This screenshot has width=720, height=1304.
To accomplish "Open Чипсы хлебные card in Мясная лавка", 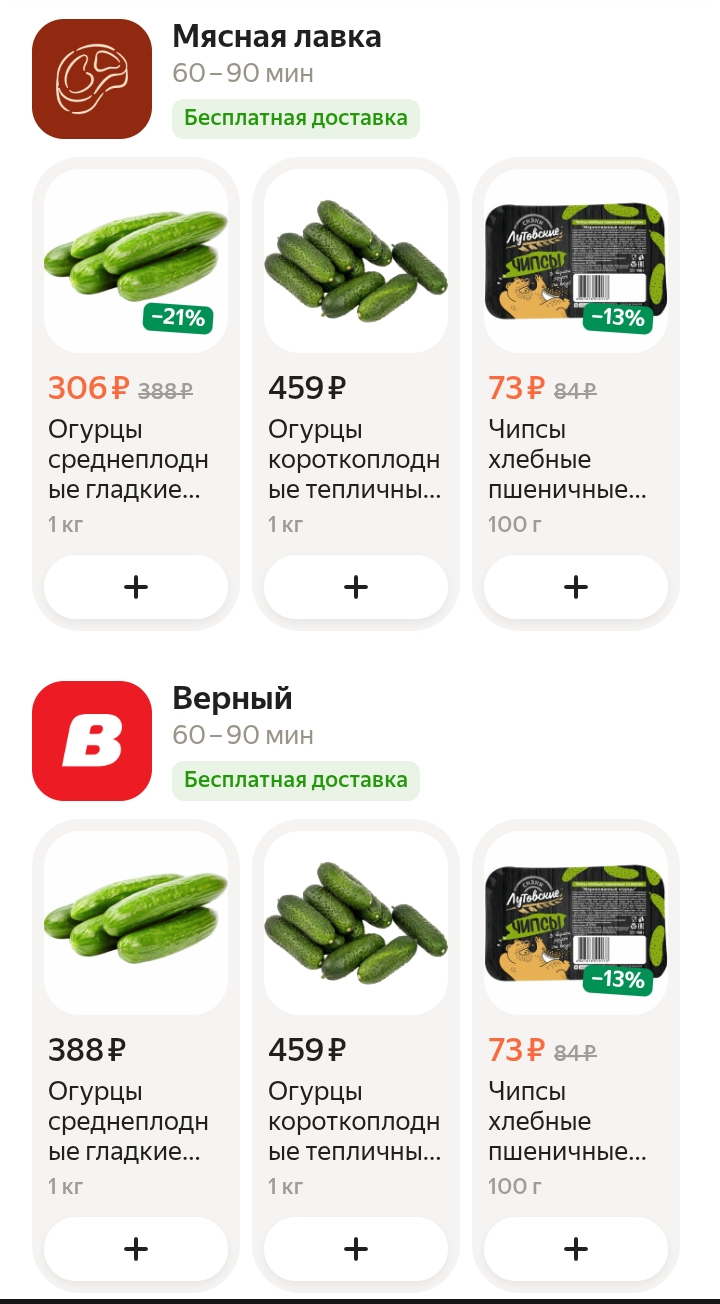I will tap(576, 260).
